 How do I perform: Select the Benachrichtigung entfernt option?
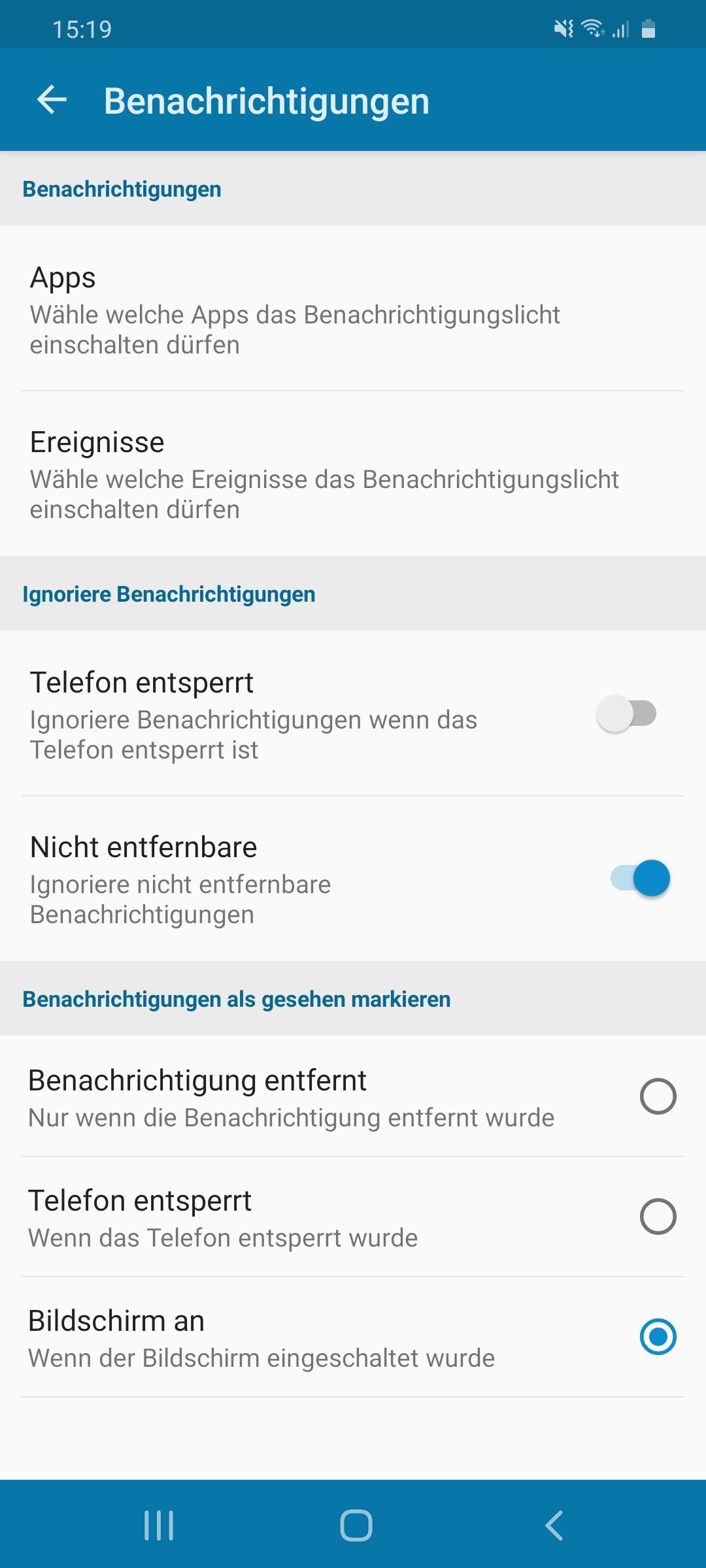click(658, 1096)
